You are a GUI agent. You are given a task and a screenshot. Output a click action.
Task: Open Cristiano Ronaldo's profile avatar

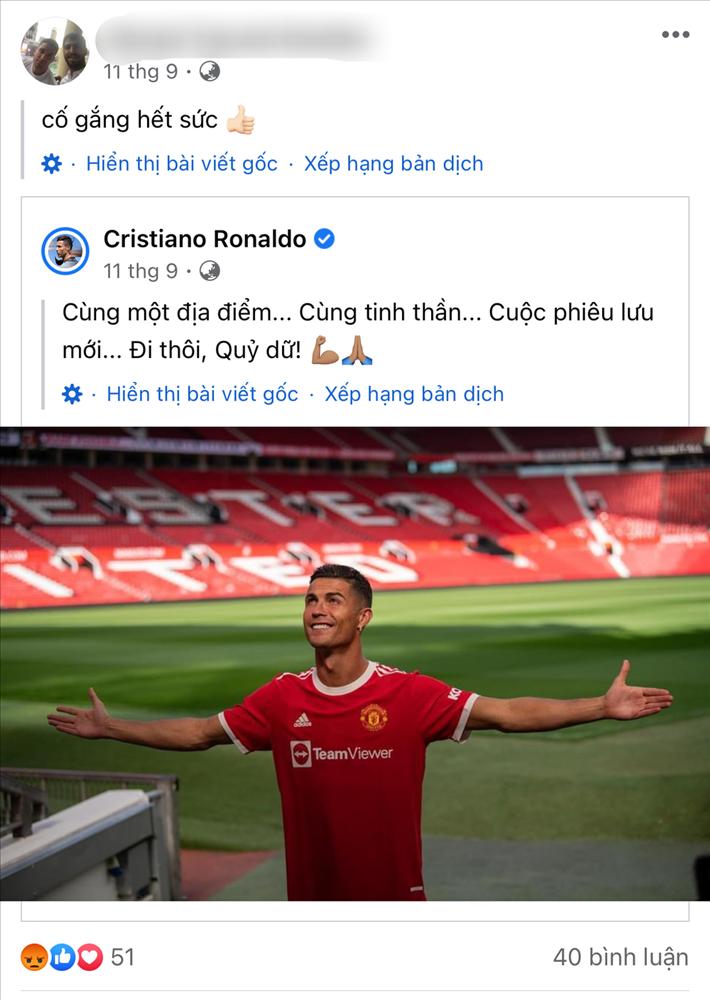tap(65, 251)
